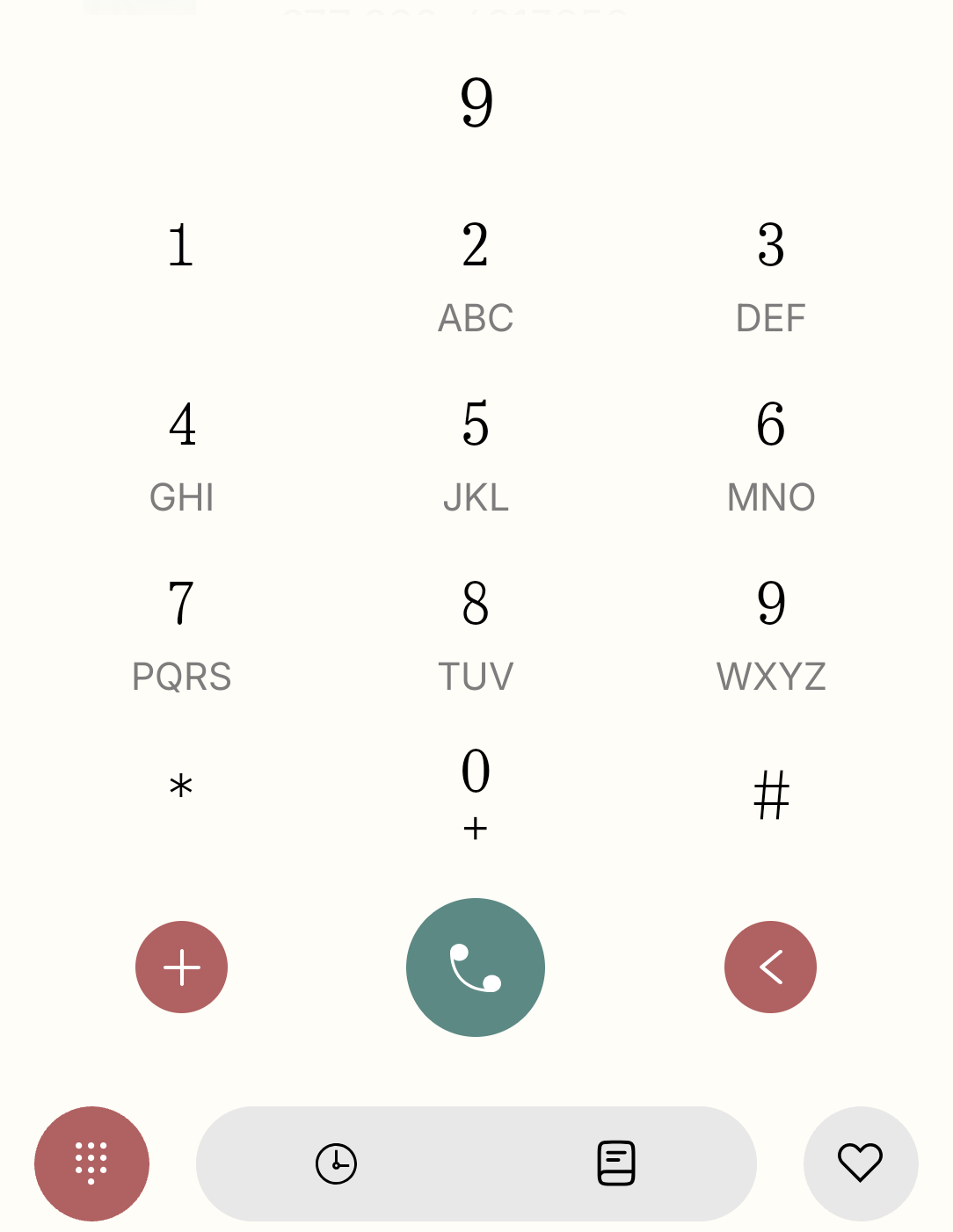Image resolution: width=953 pixels, height=1232 pixels.
Task: Enter digit 0 on the keypad
Action: tap(476, 791)
